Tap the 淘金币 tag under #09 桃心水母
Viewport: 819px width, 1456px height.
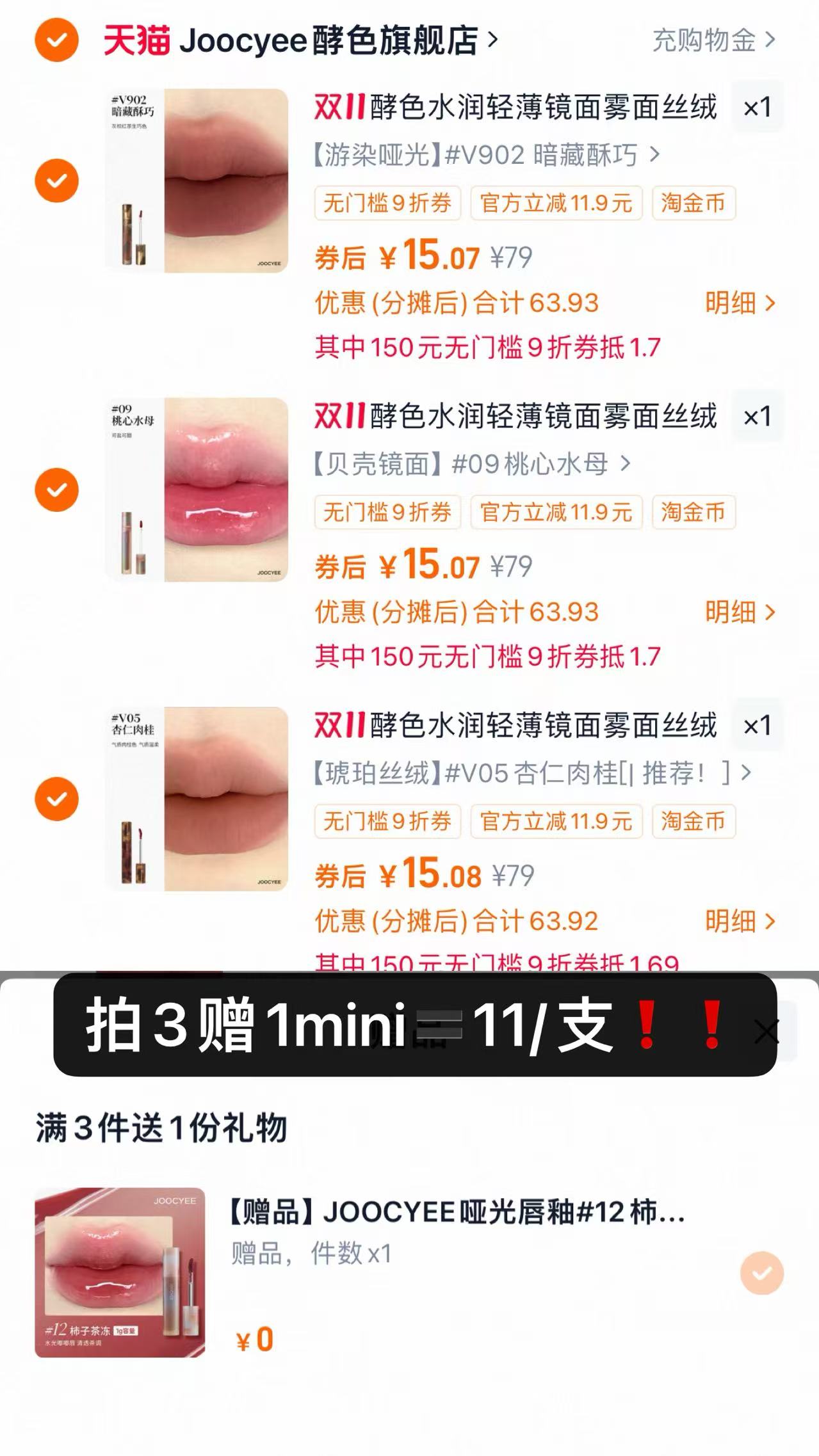tap(693, 512)
